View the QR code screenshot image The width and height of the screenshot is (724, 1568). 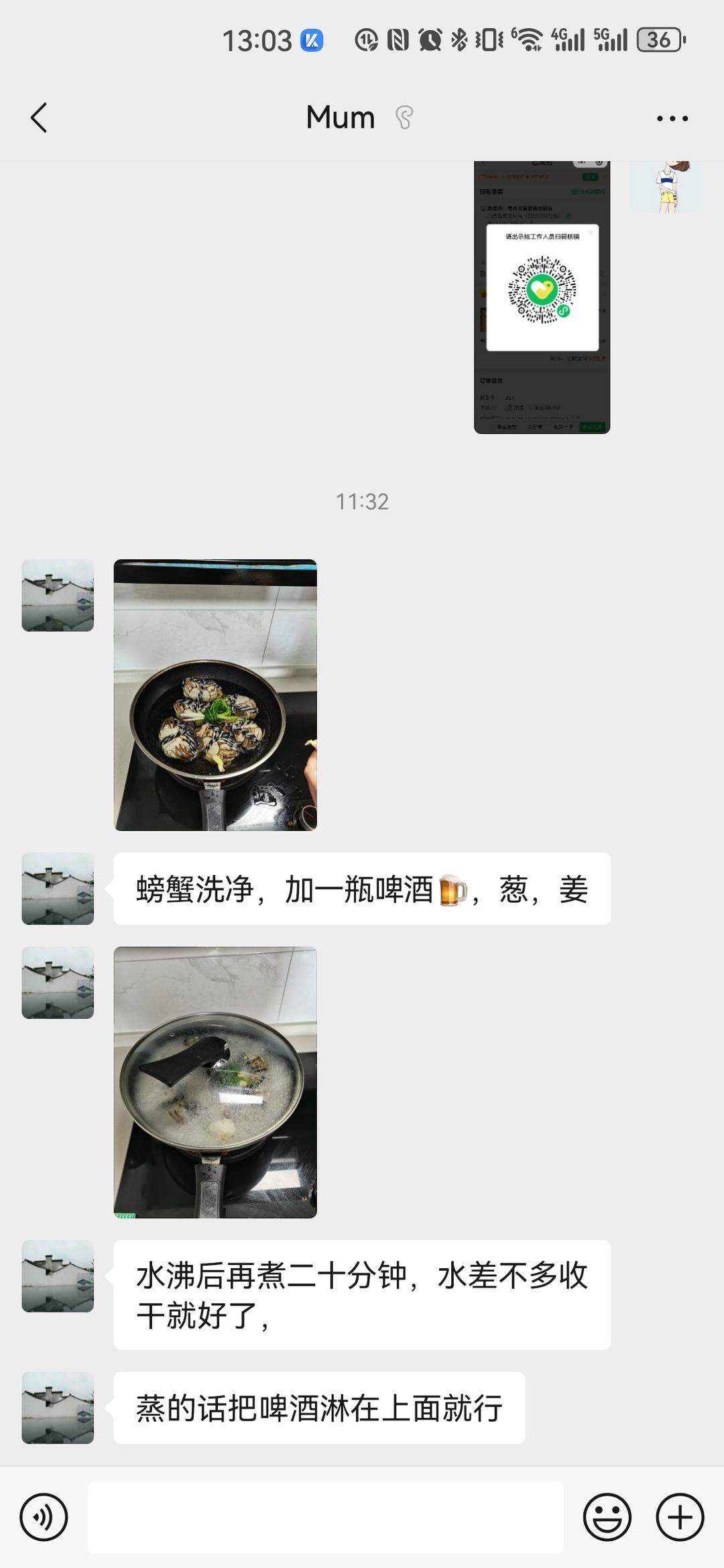542,297
